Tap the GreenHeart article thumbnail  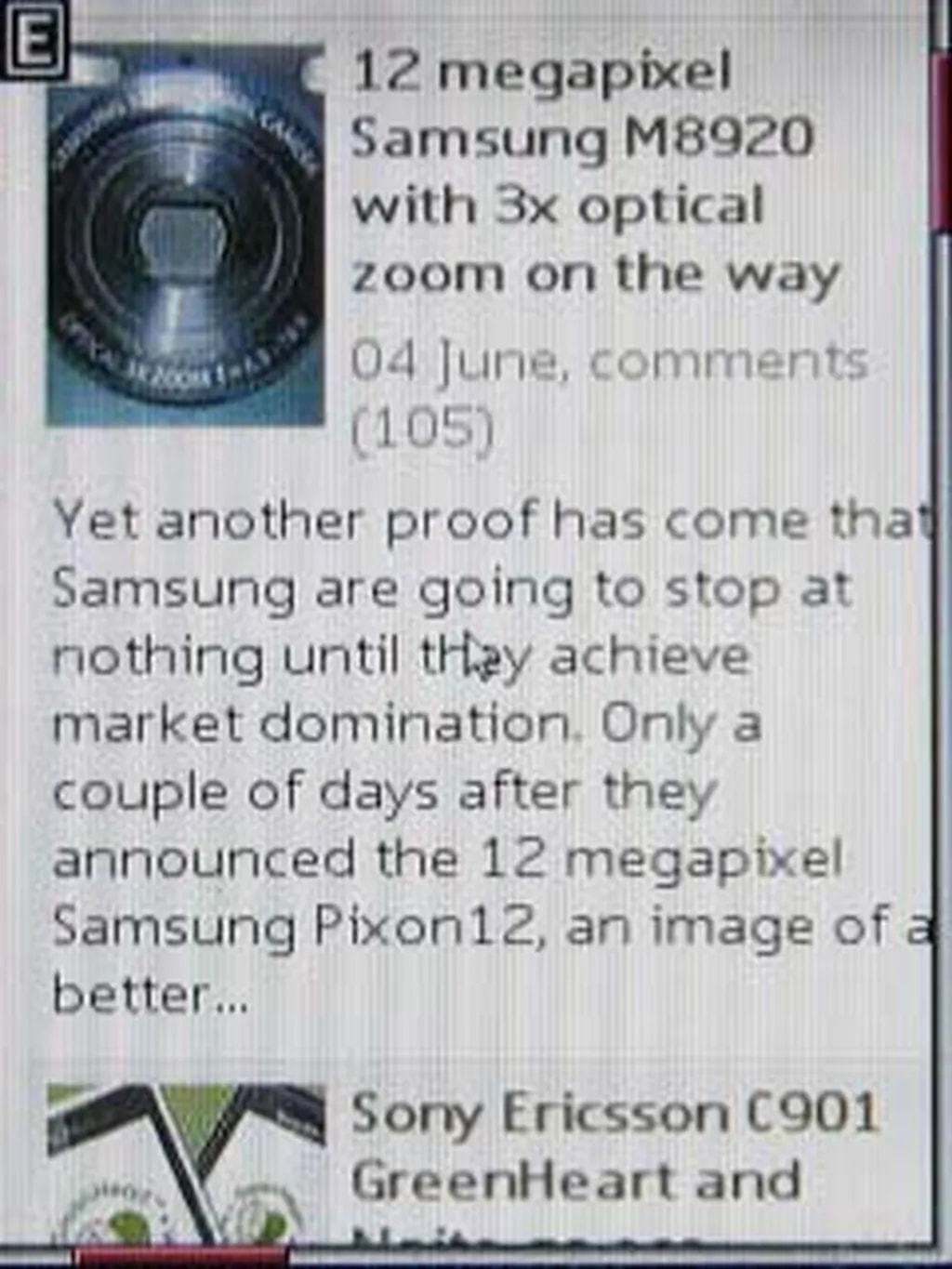pyautogui.click(x=186, y=1164)
